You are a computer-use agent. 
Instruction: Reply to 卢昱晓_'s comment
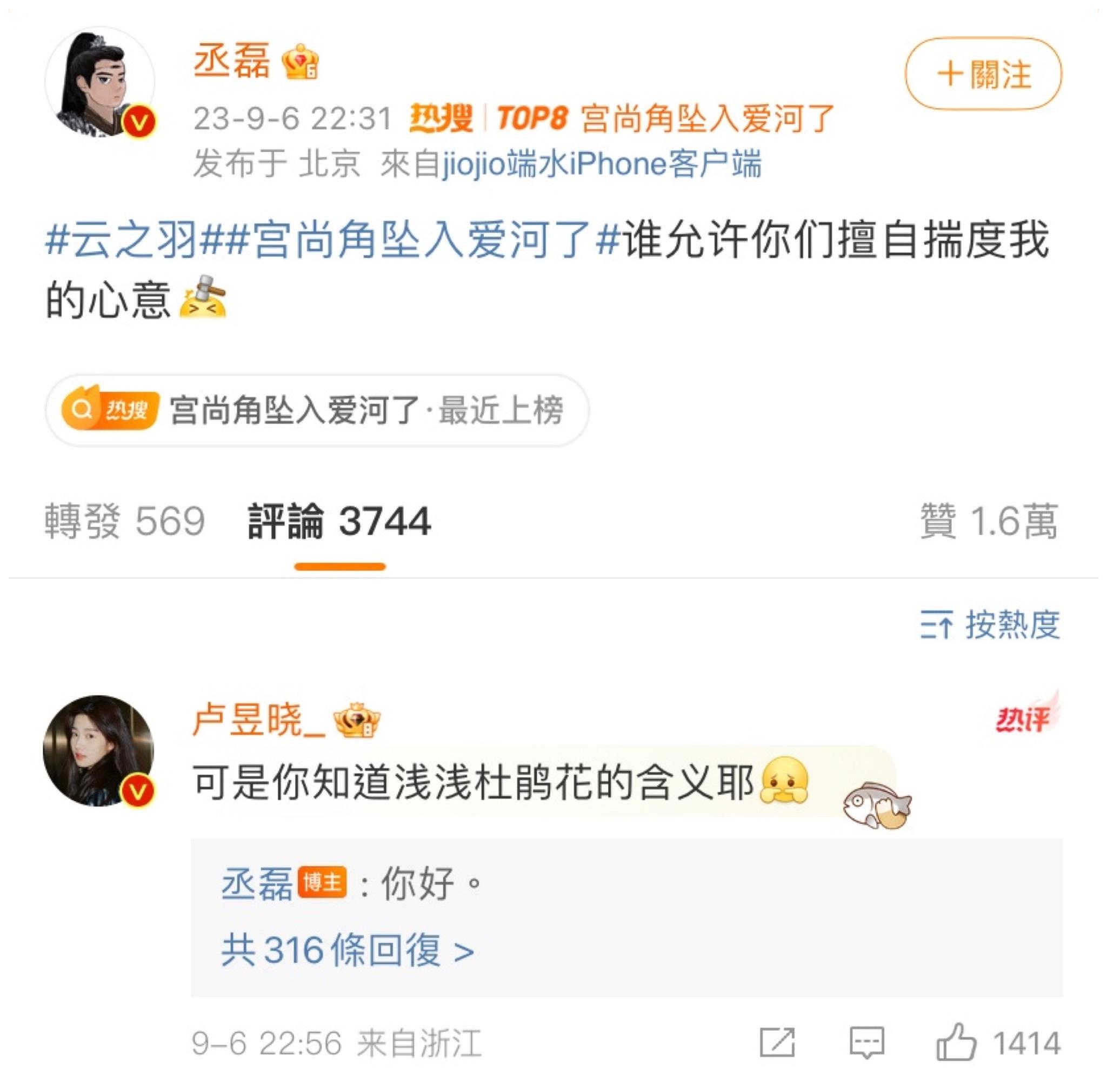click(866, 1042)
